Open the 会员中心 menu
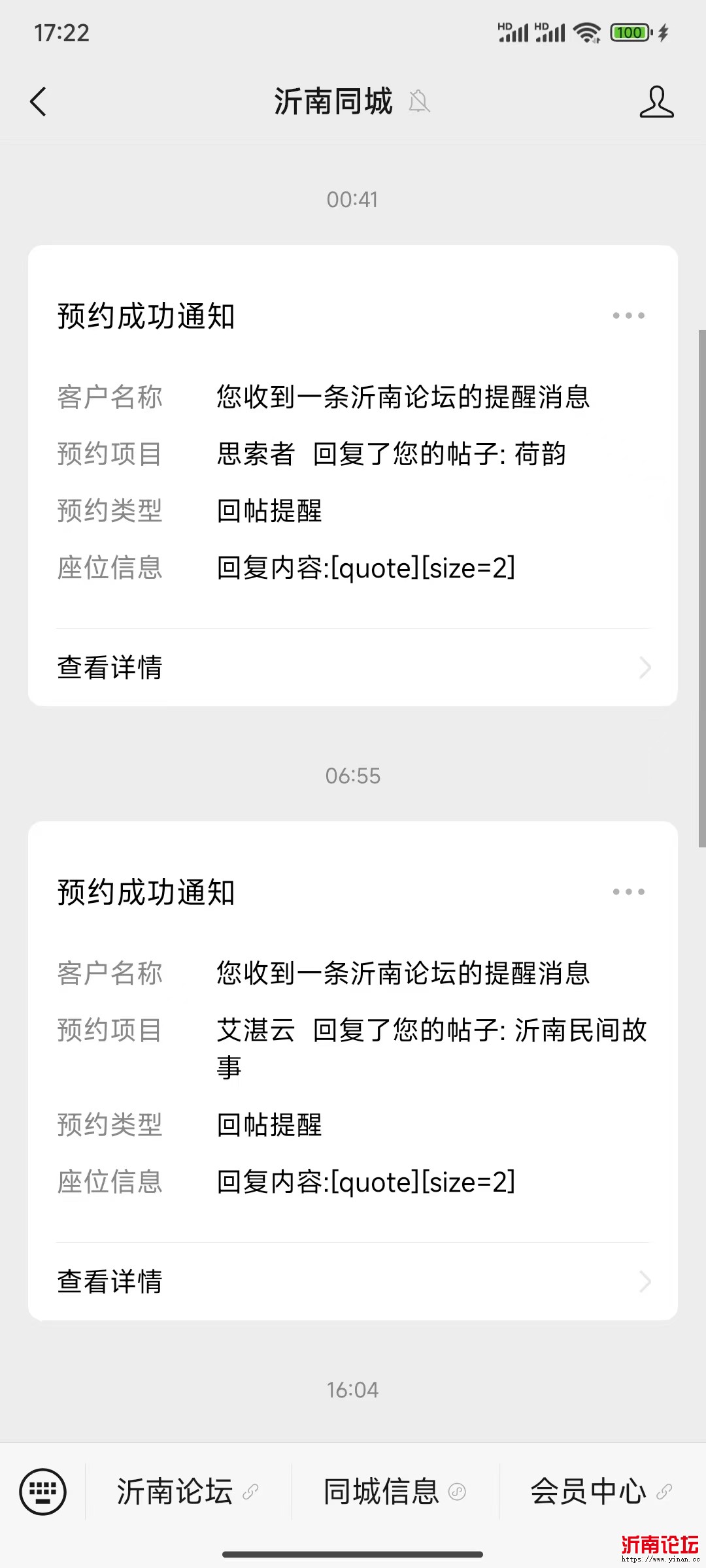The height and width of the screenshot is (1568, 706). point(601,1492)
